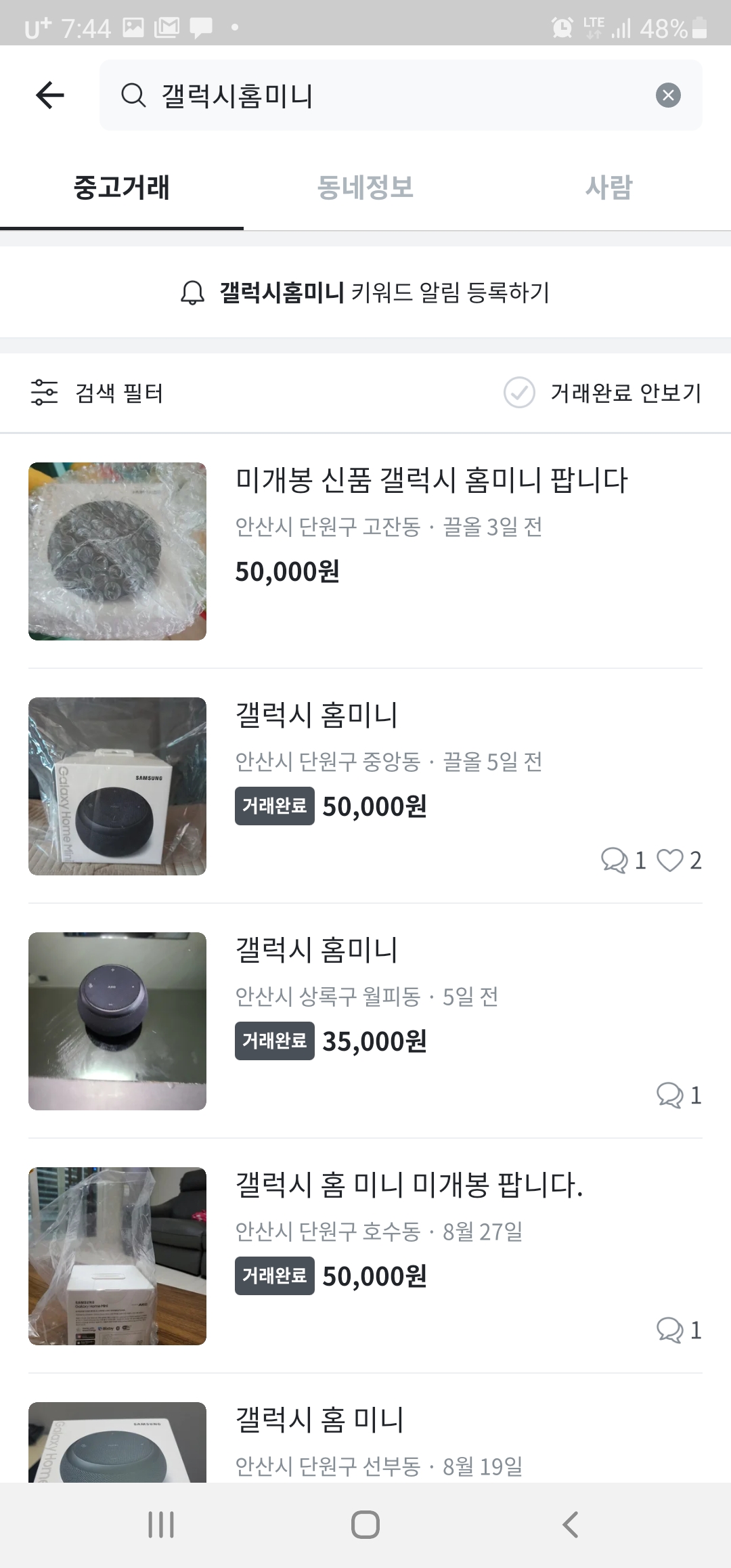Switch to the 동네정보 tab
The height and width of the screenshot is (1568, 731).
(x=365, y=188)
